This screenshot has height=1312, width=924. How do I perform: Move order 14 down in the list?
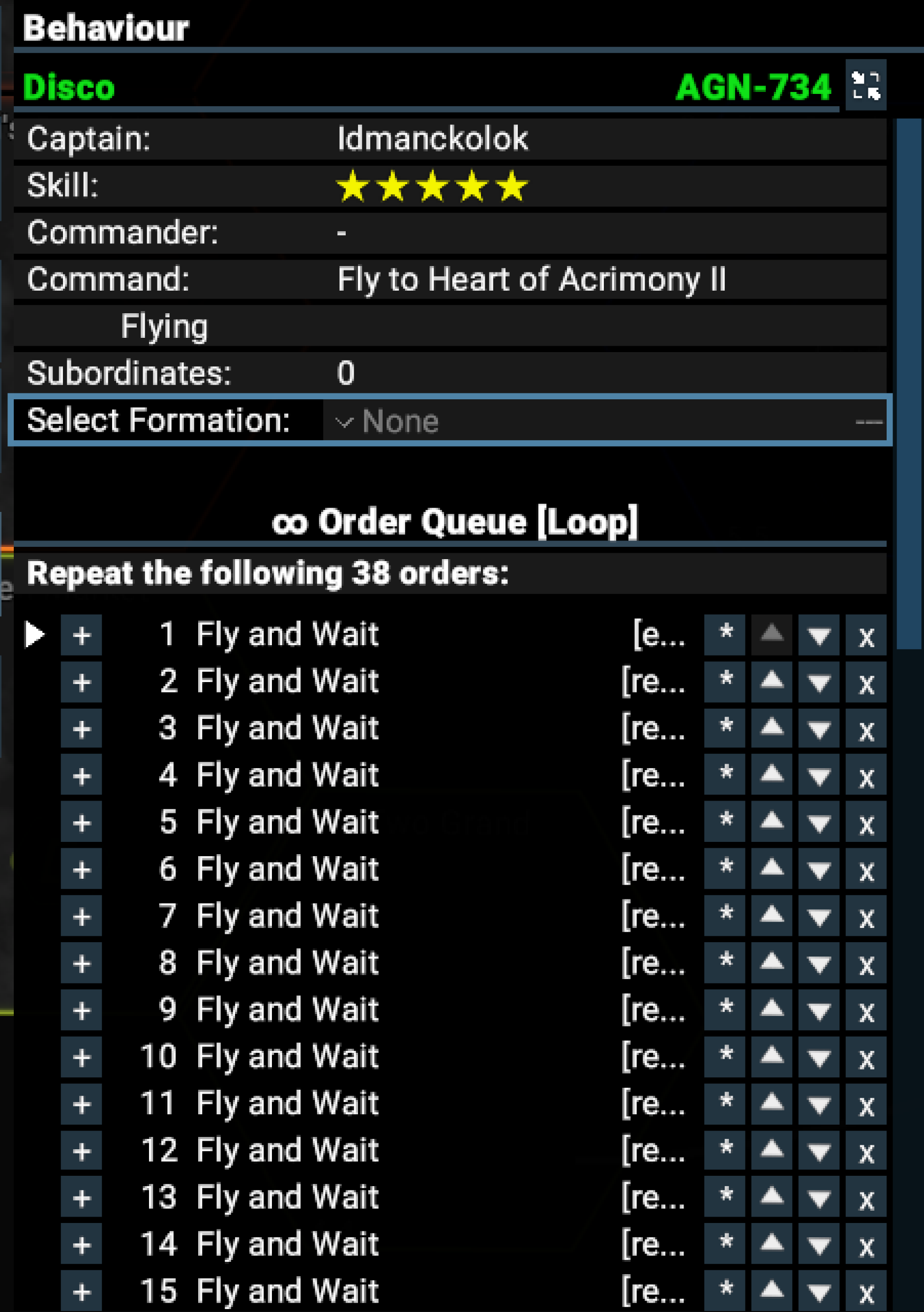coord(818,1245)
